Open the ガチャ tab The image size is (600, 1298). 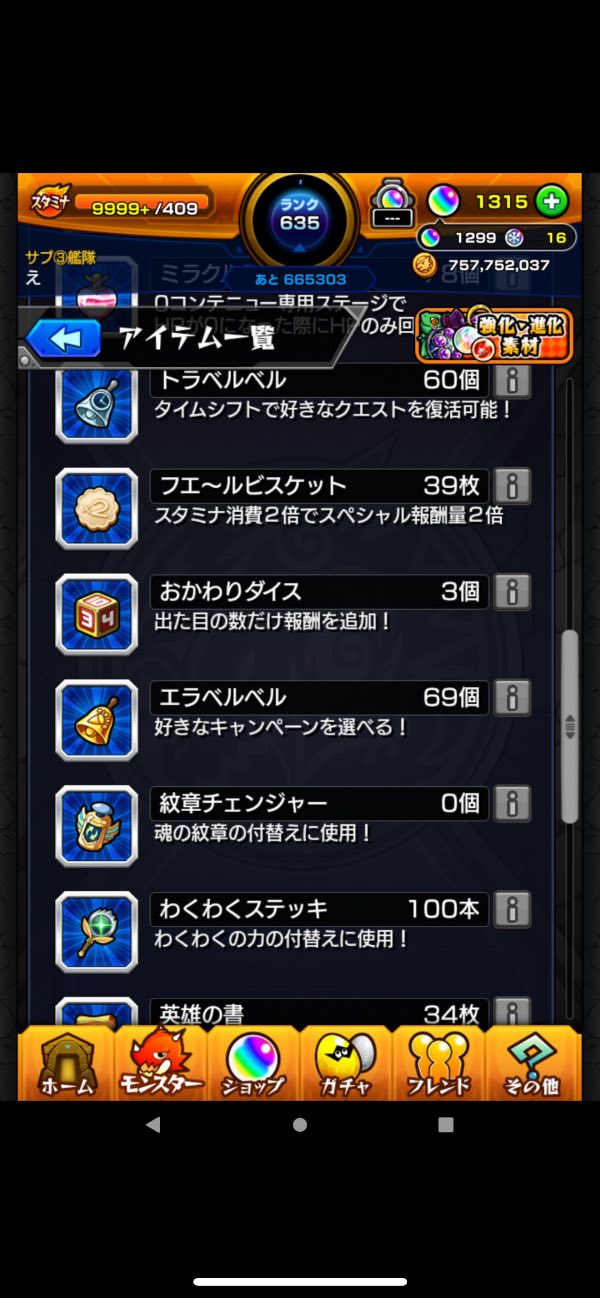(x=346, y=1064)
